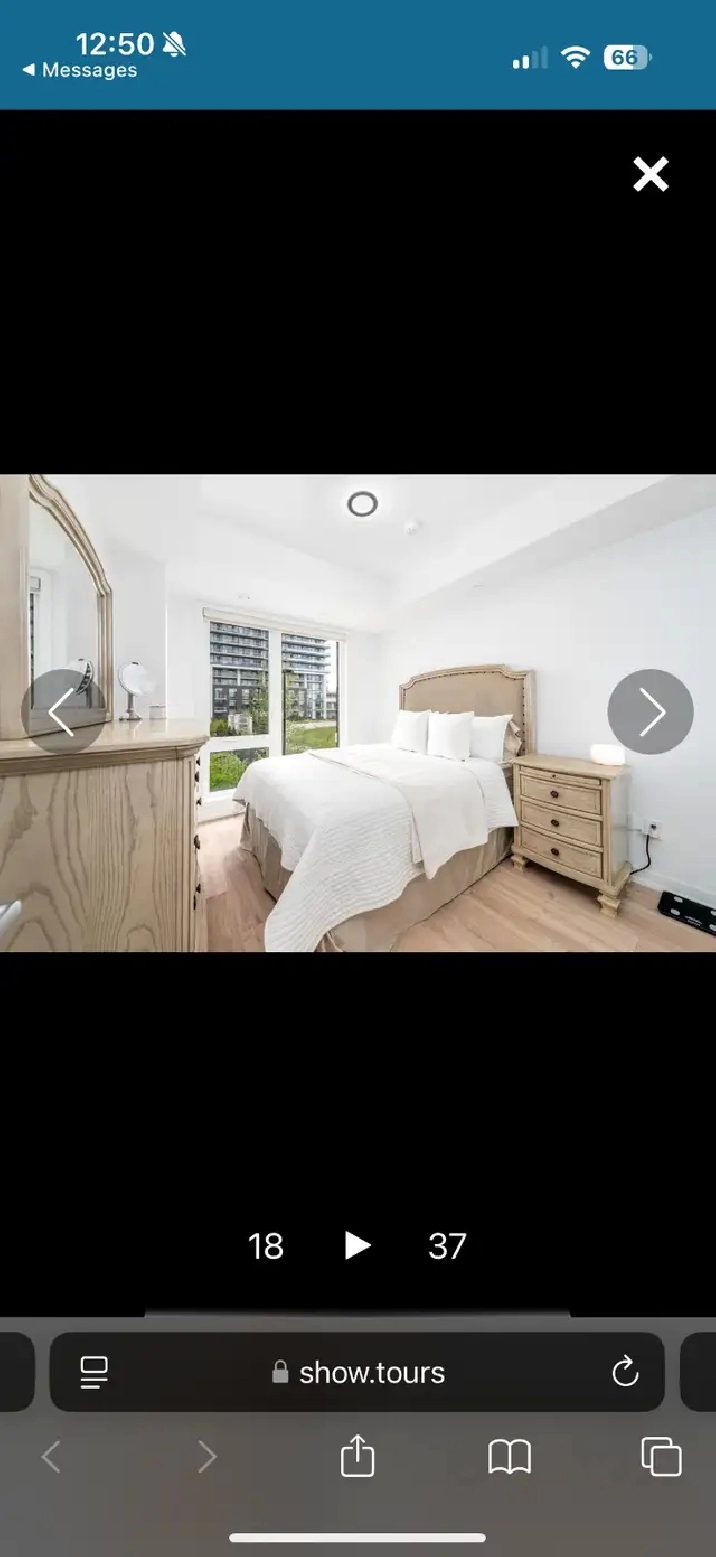Tap the show.tours address bar
This screenshot has height=1557, width=716.
click(x=358, y=1372)
